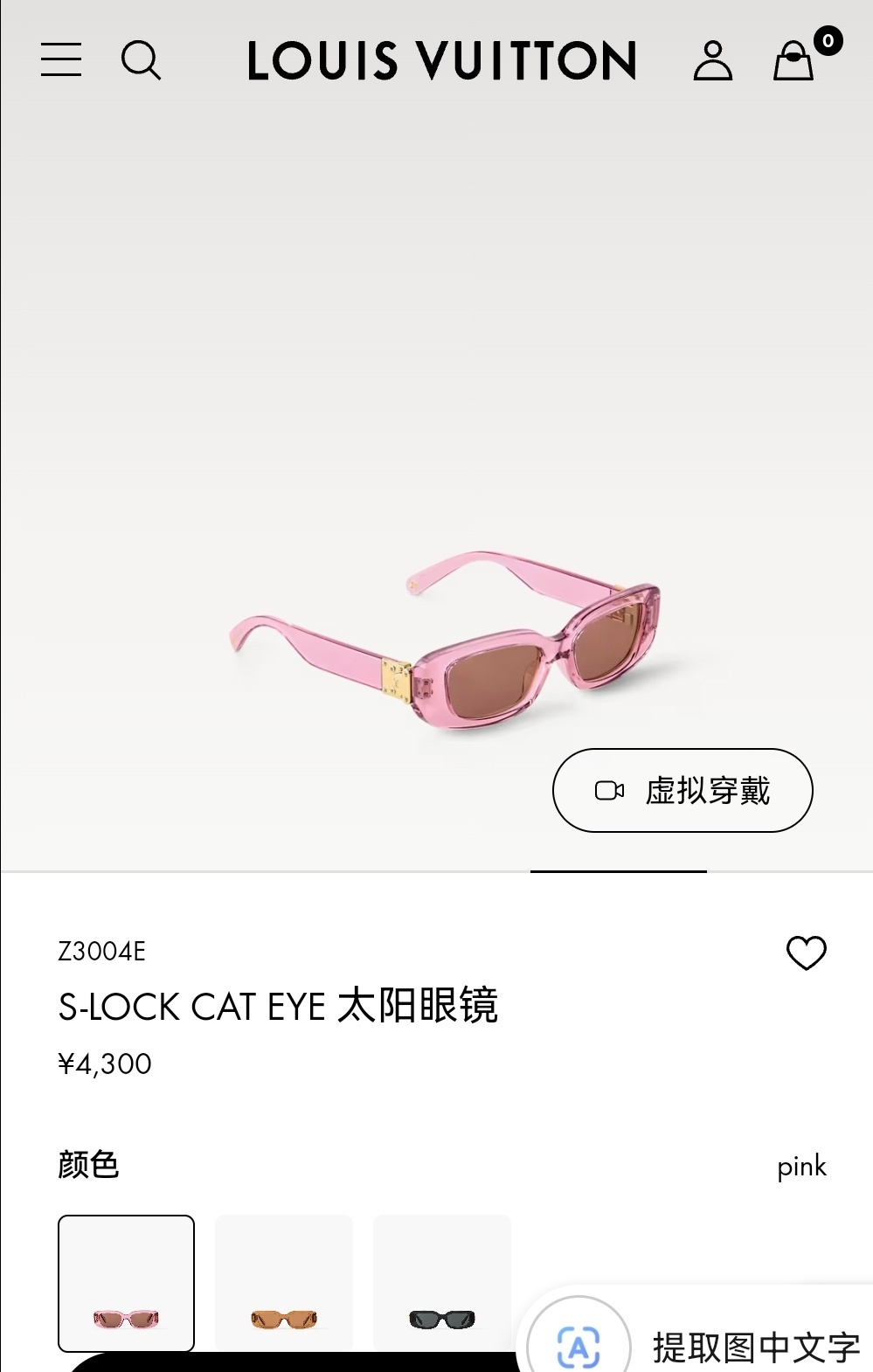Select the black color swatch
Viewport: 873px width, 1372px height.
click(441, 1283)
